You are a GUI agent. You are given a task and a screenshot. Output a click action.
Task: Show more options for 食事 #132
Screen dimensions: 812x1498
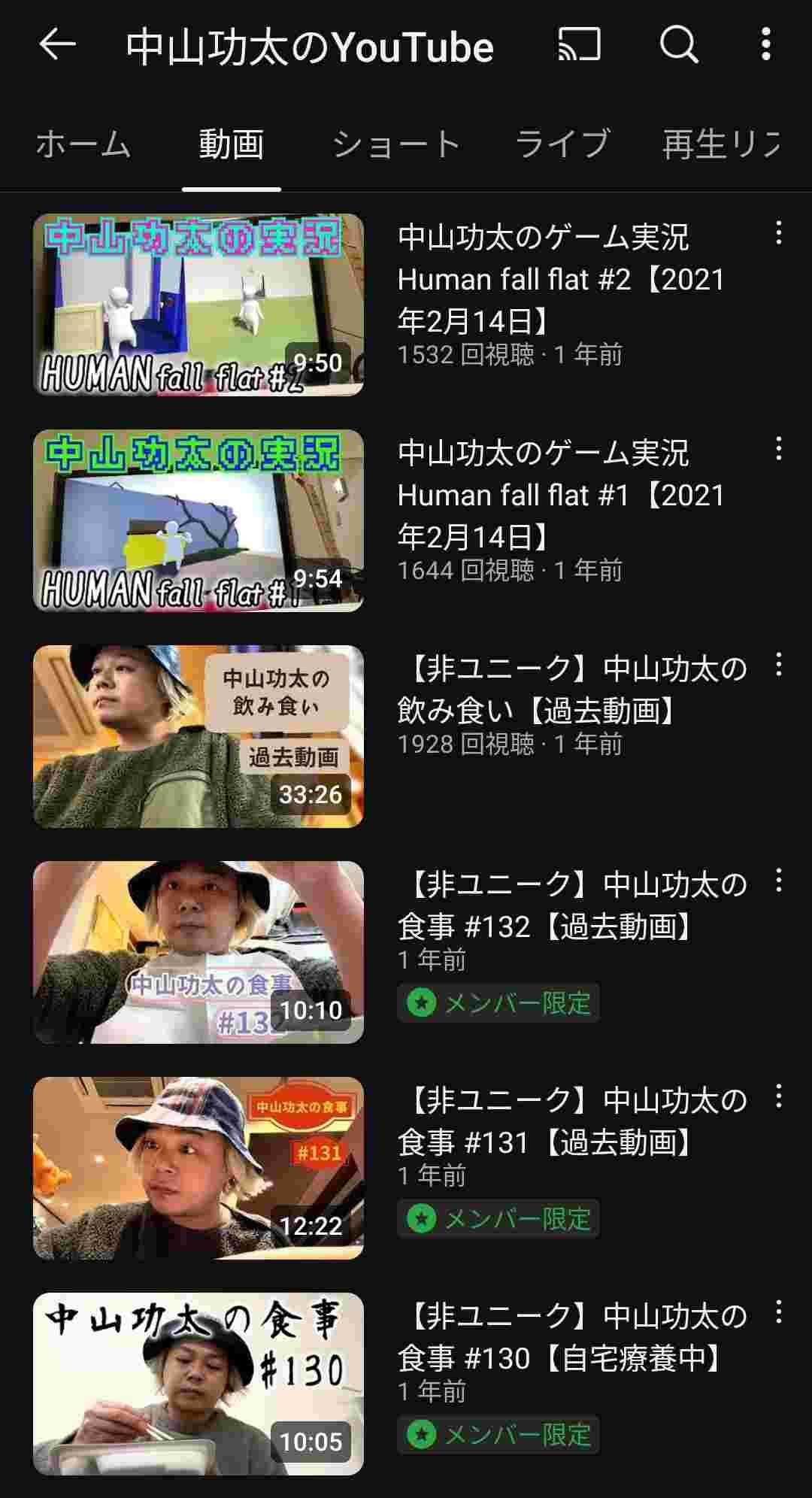point(778,881)
